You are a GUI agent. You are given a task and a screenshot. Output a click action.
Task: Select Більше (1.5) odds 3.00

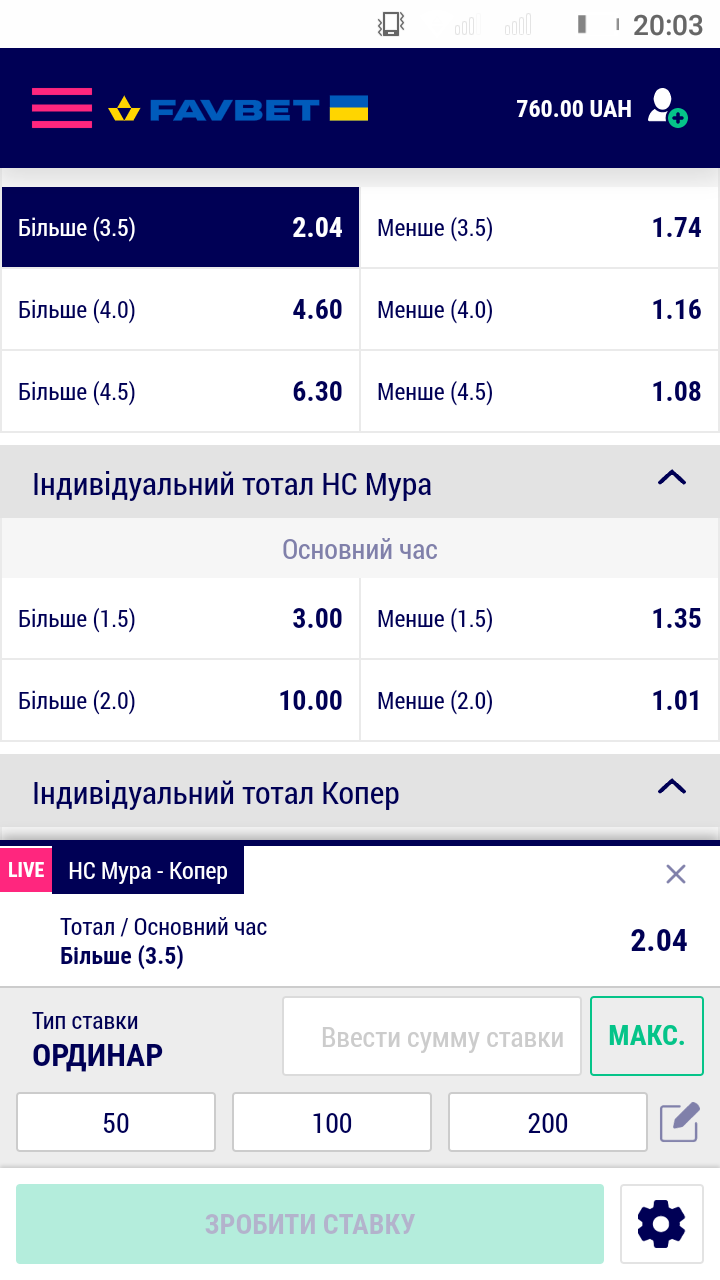pyautogui.click(x=180, y=619)
